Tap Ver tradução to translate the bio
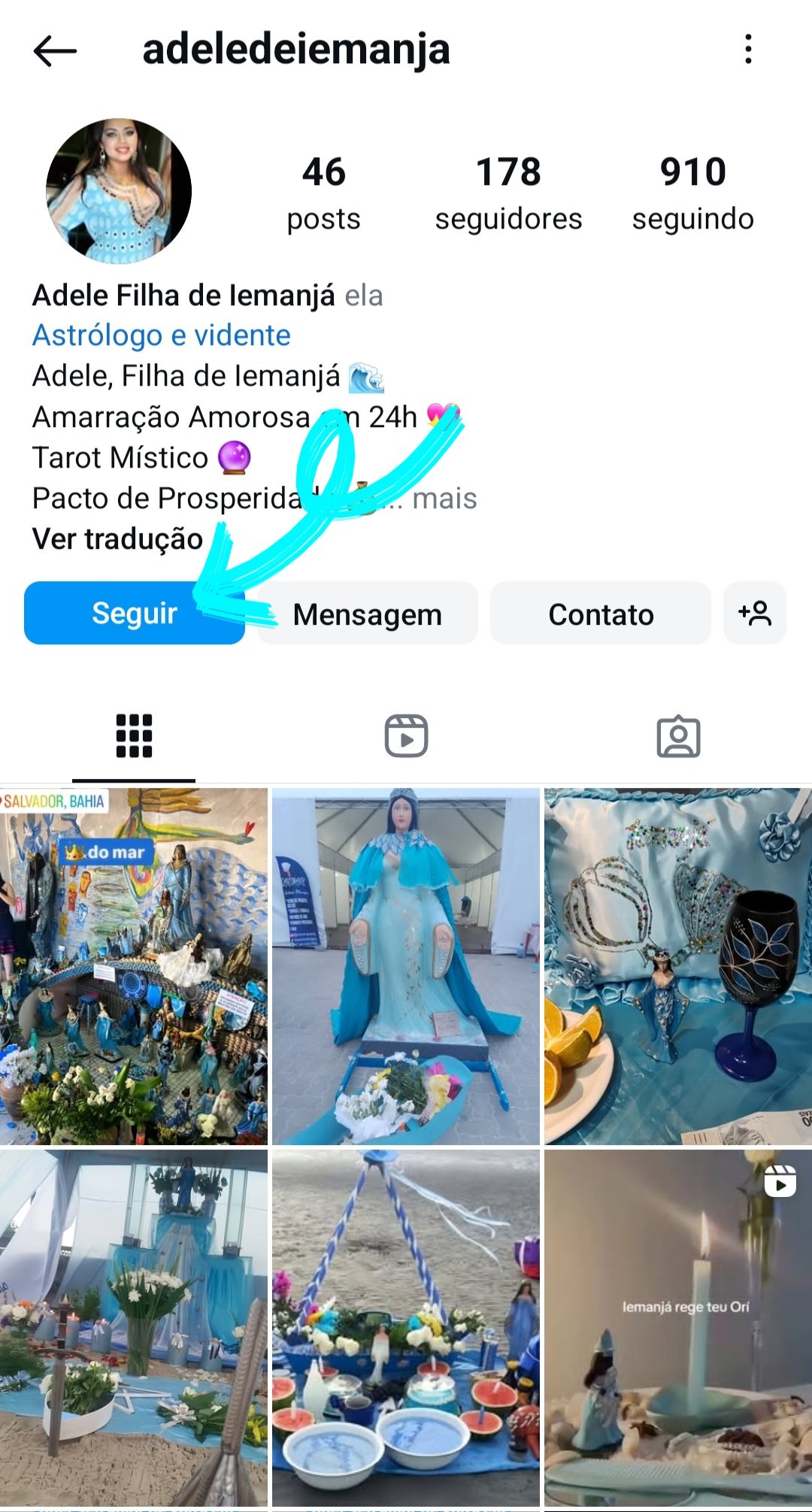The image size is (812, 1512). 117,539
